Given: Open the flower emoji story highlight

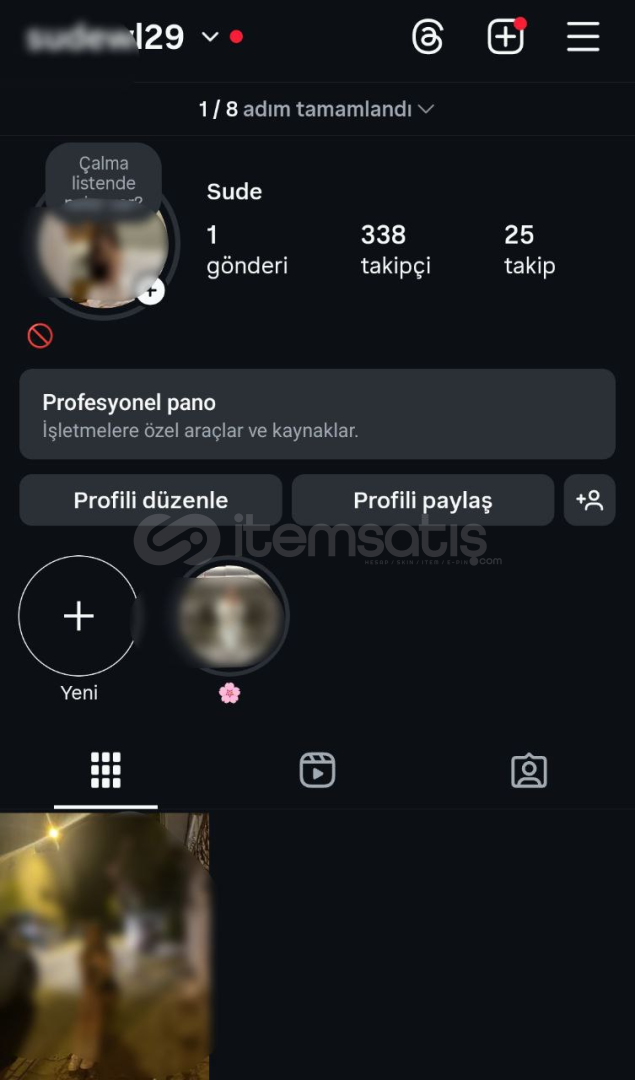Looking at the screenshot, I should coord(230,616).
